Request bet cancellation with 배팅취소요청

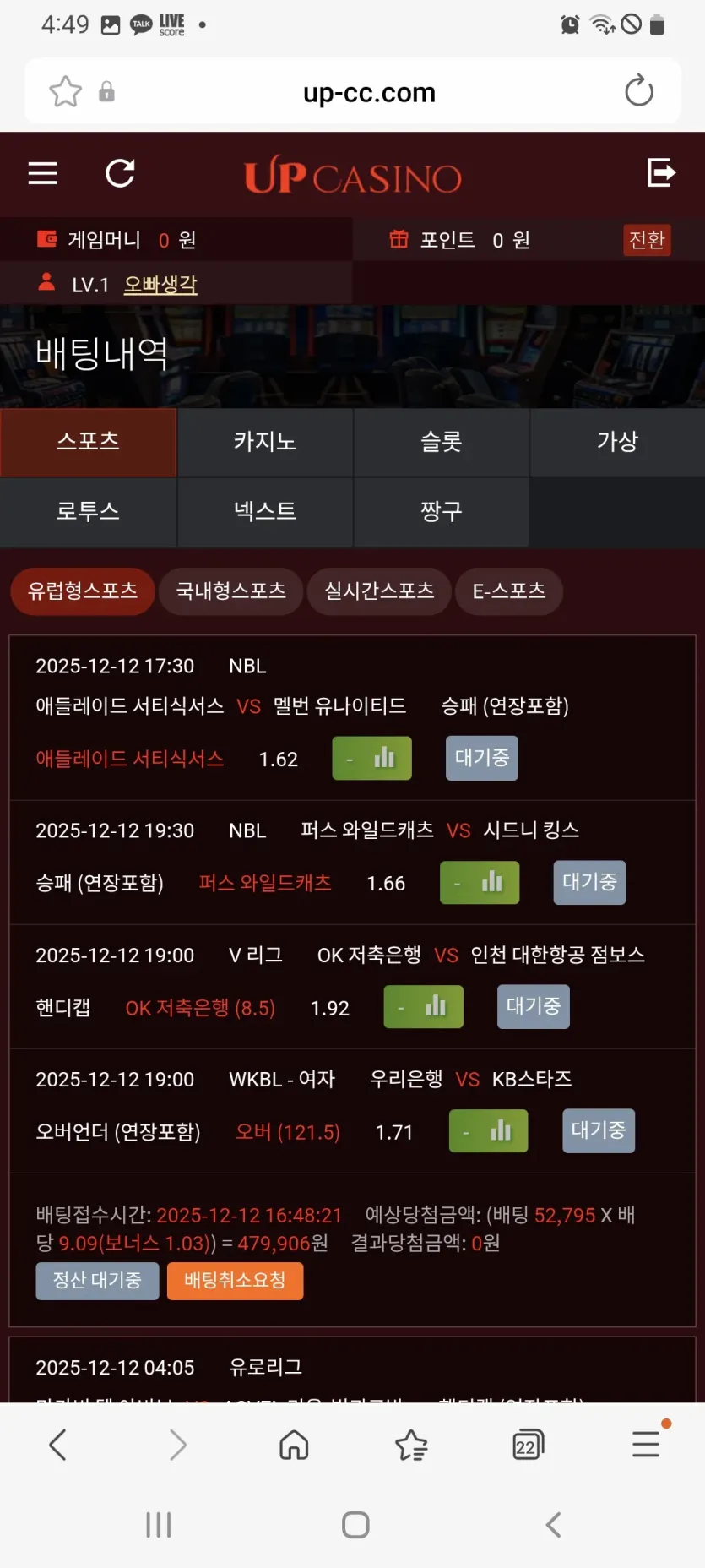235,1281
